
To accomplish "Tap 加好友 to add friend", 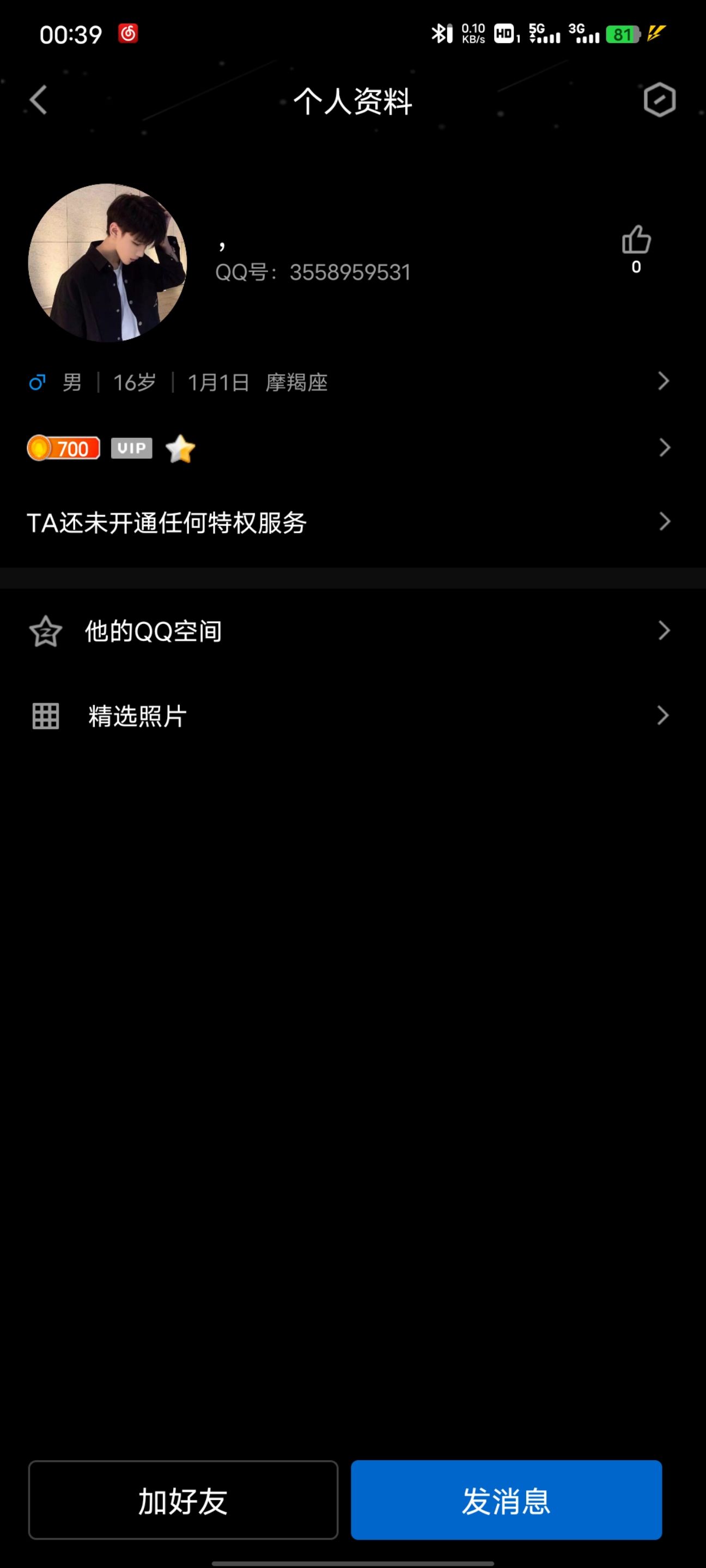I will pos(182,1500).
